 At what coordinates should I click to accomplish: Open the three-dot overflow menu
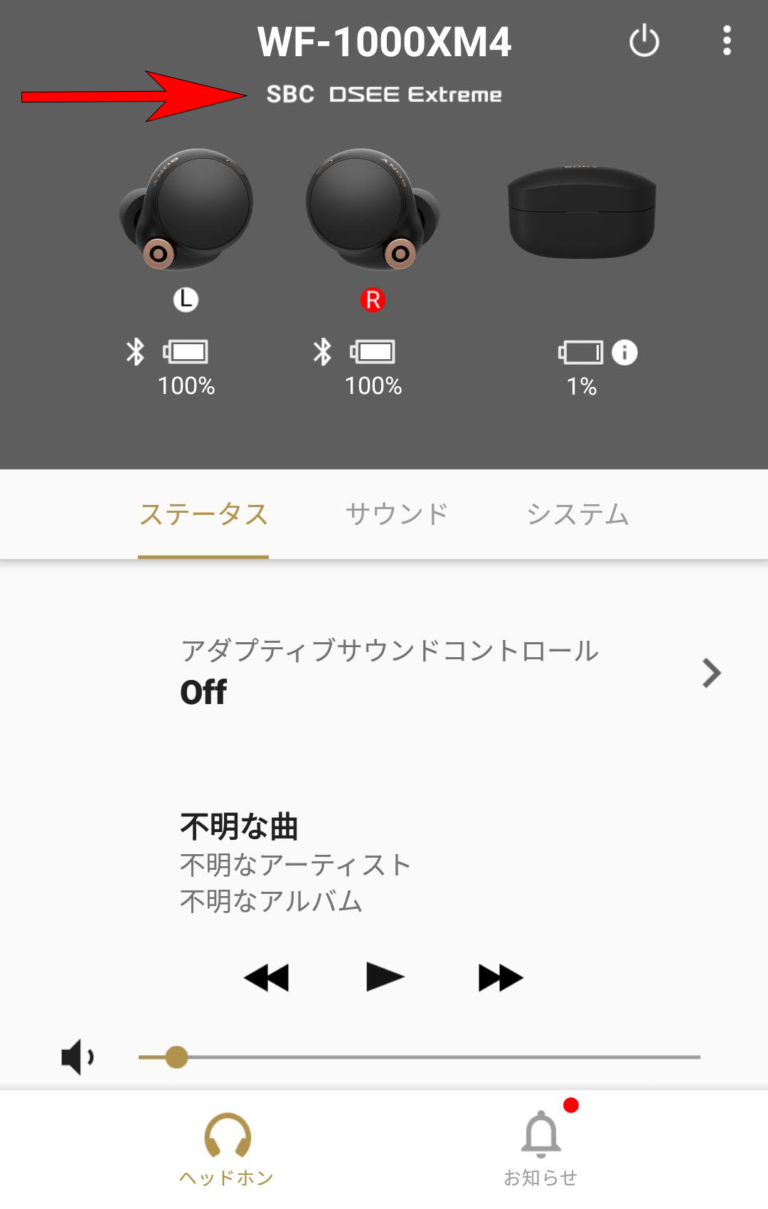tap(726, 40)
